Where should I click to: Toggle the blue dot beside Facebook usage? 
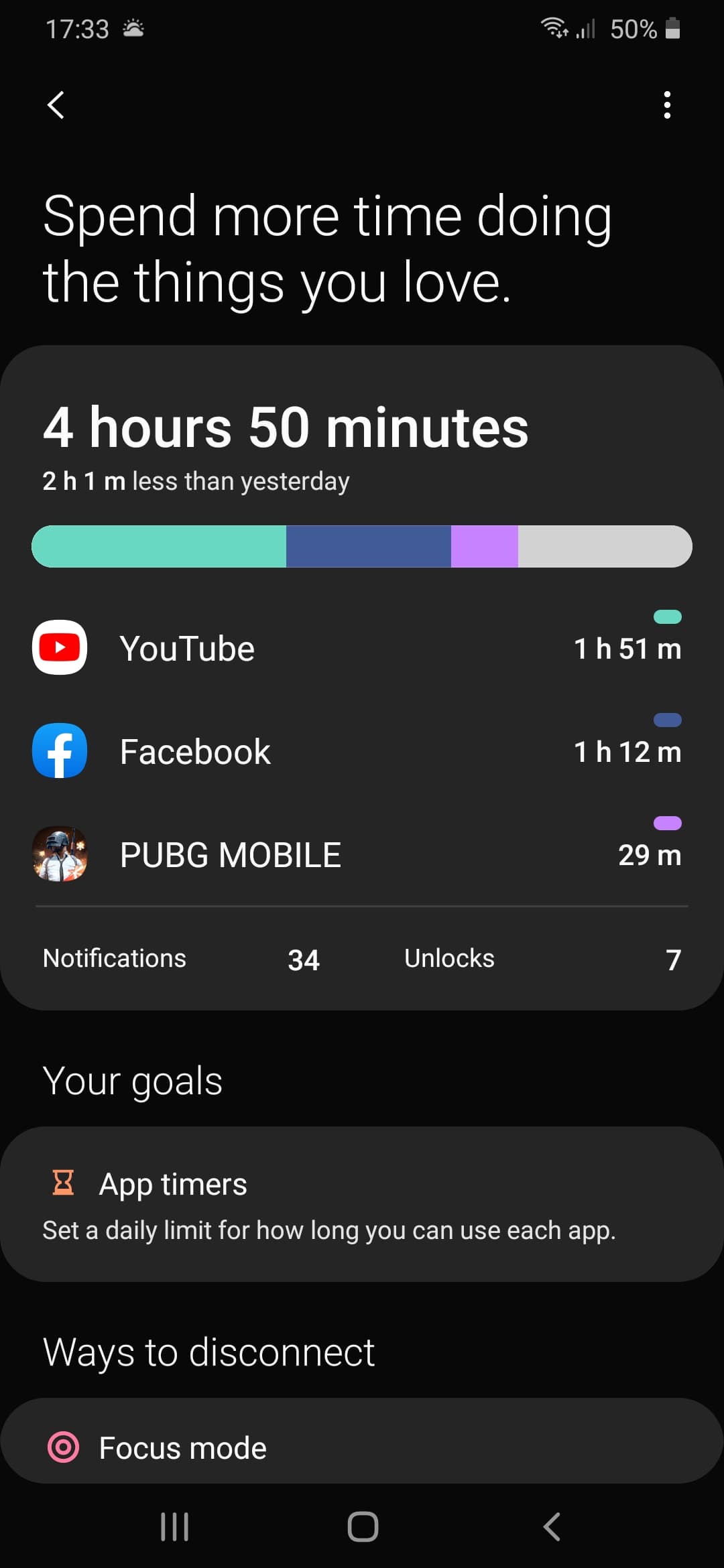tap(668, 719)
